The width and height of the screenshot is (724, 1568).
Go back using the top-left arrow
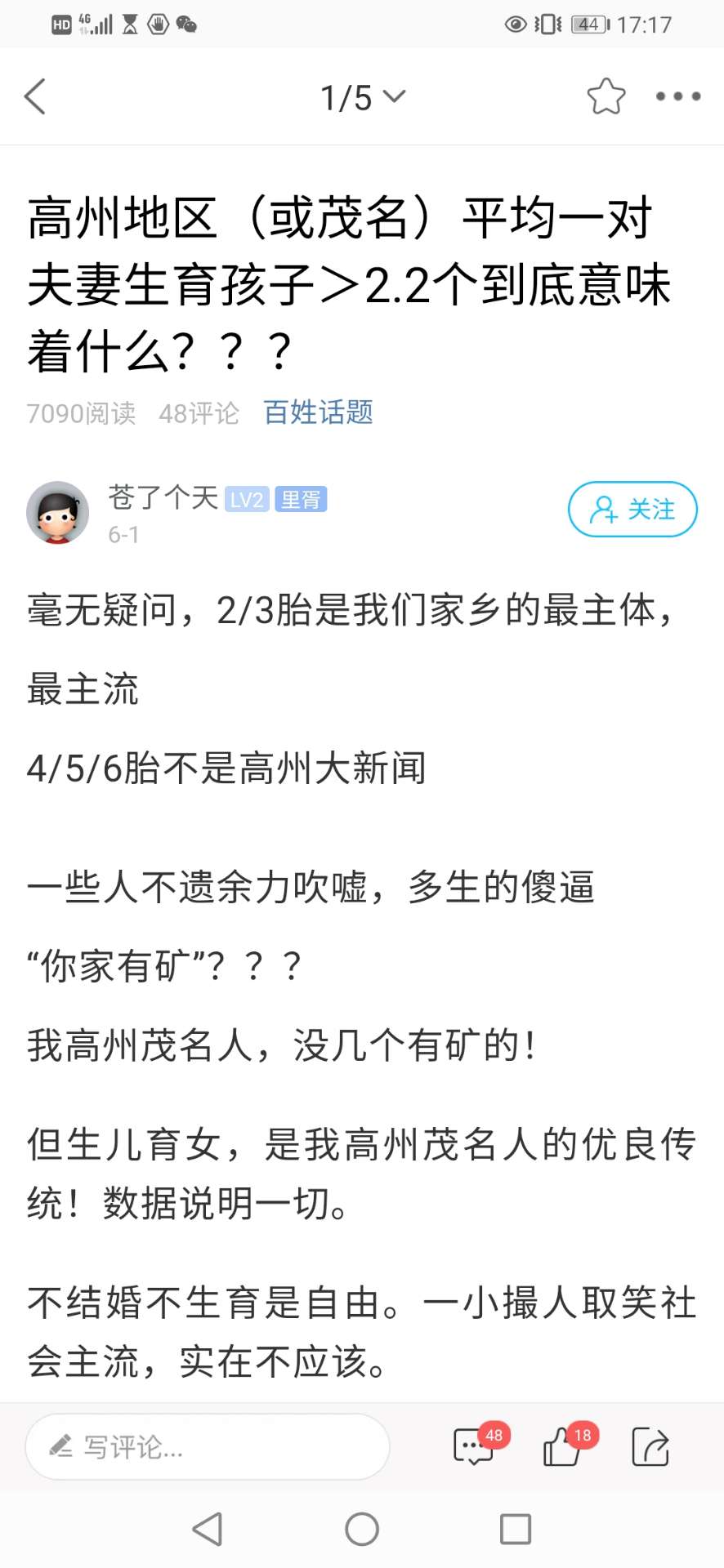pyautogui.click(x=35, y=97)
